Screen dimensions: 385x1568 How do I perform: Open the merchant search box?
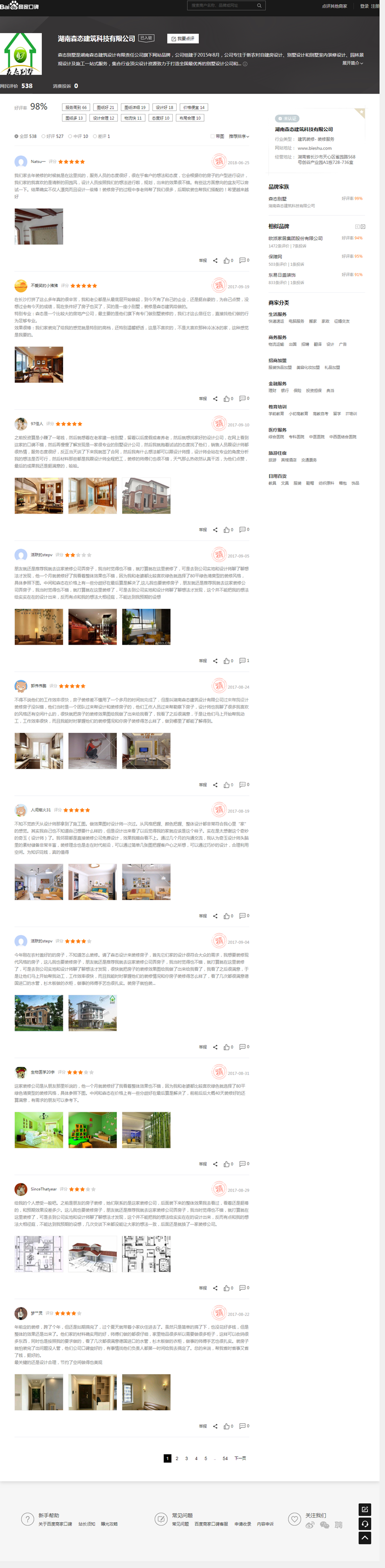(222, 5)
